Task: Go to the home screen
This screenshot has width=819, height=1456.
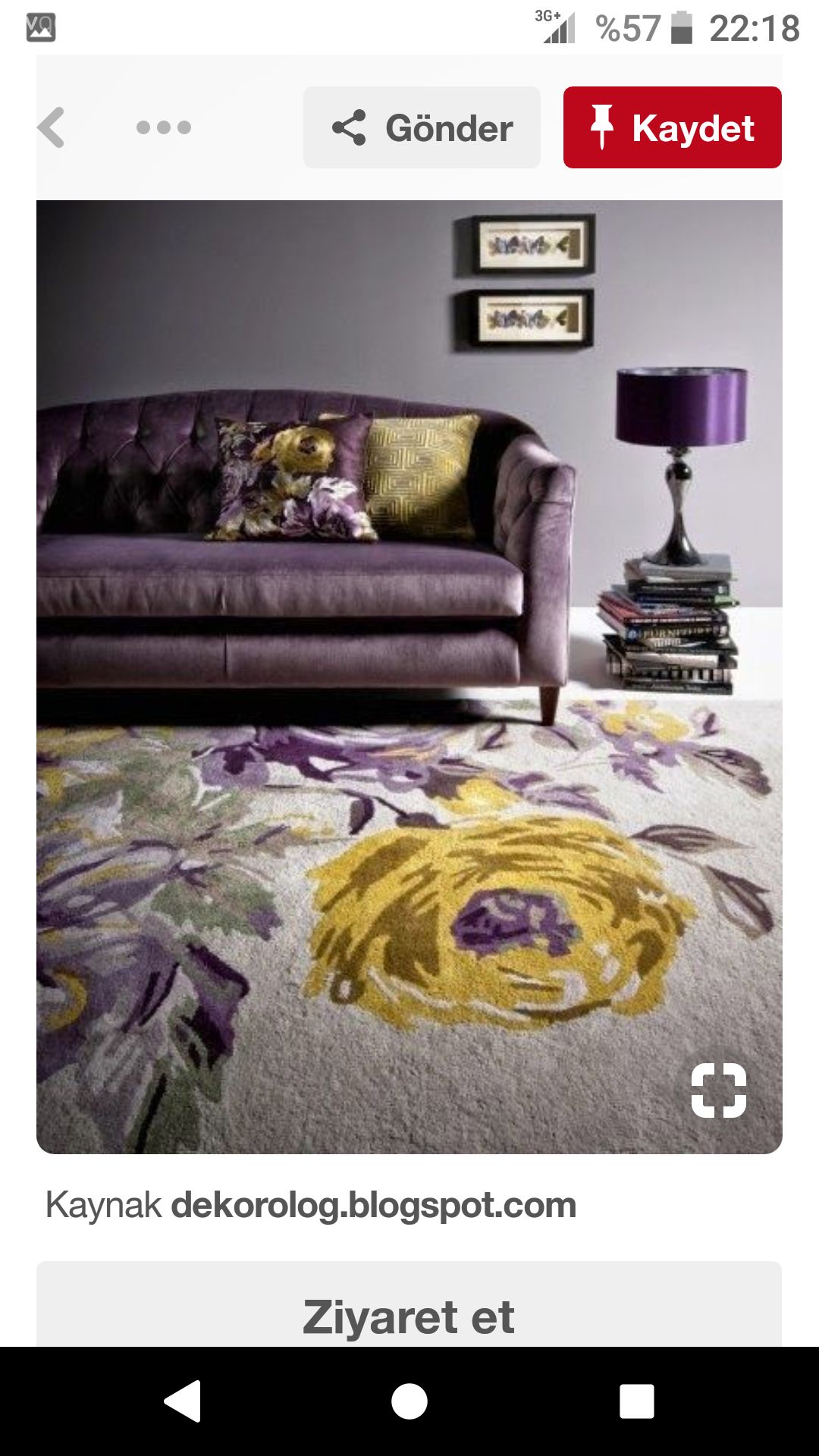Action: pos(409,1401)
